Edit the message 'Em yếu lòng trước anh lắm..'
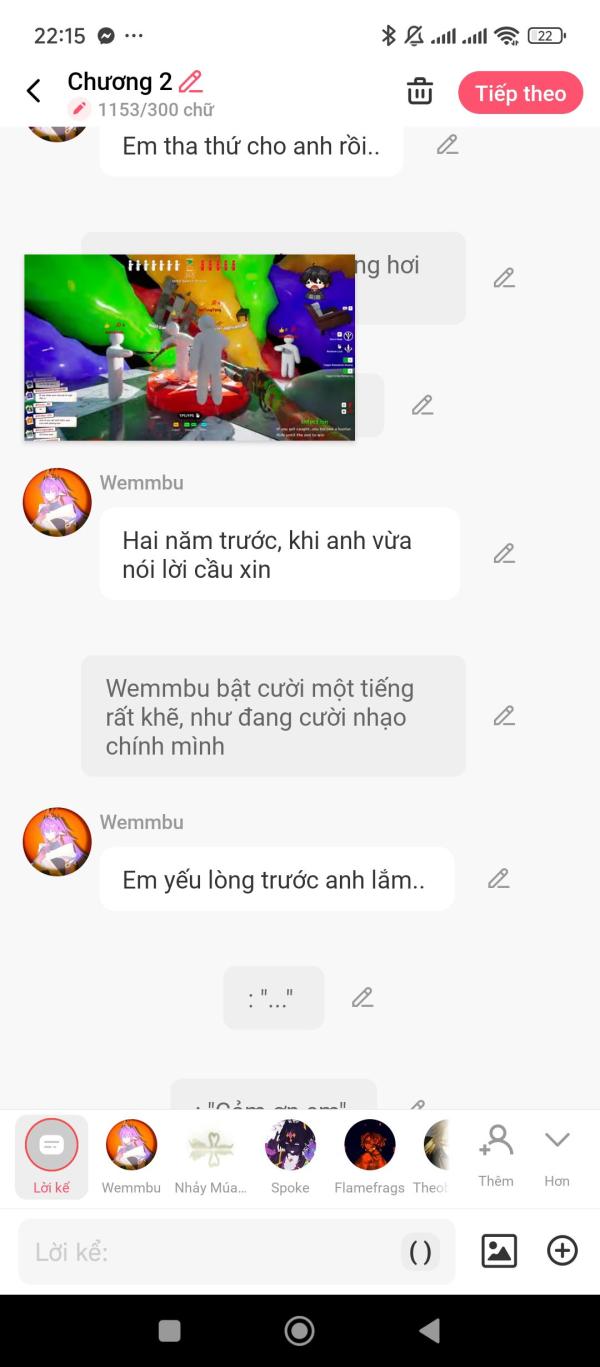This screenshot has height=1367, width=600. (499, 879)
